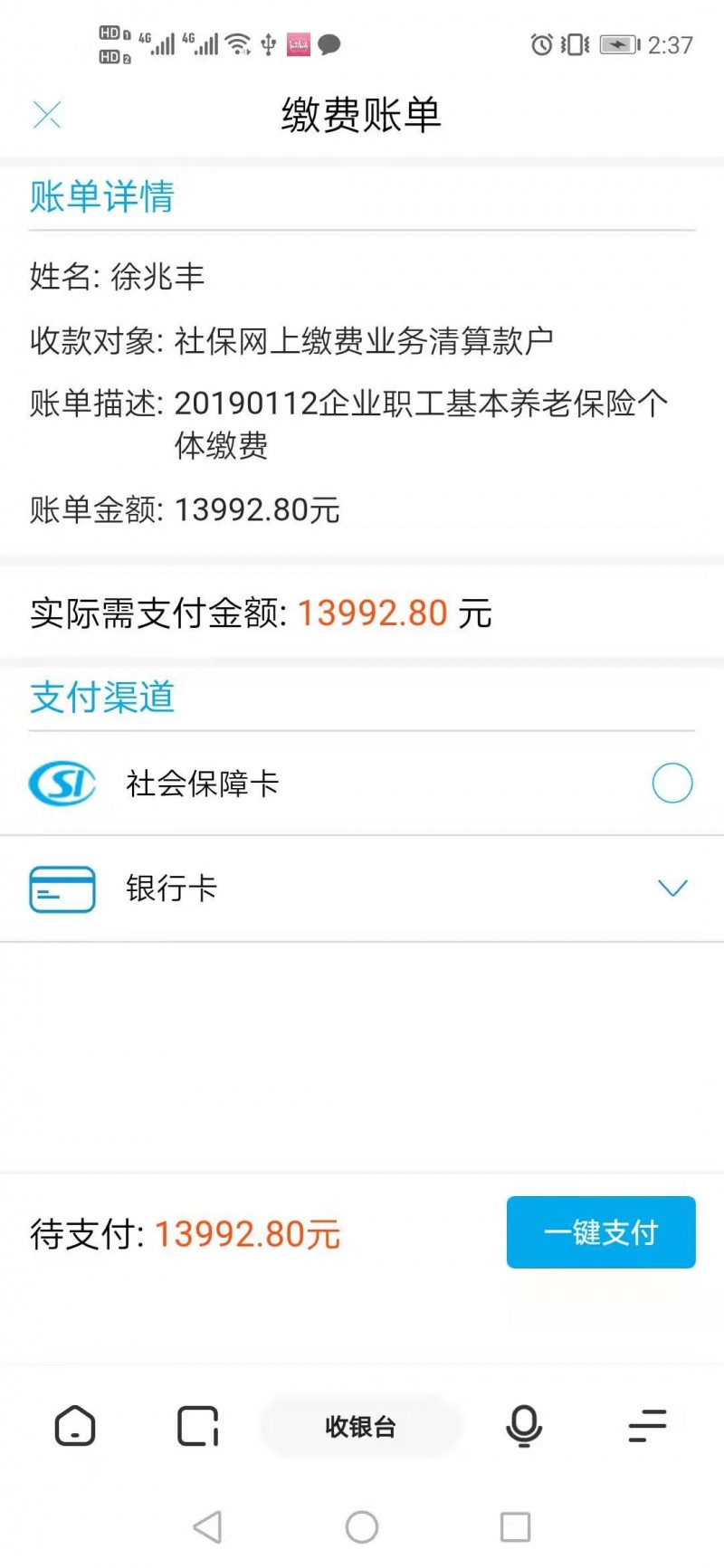Start voice input with the microphone
The width and height of the screenshot is (724, 1568).
(523, 1427)
